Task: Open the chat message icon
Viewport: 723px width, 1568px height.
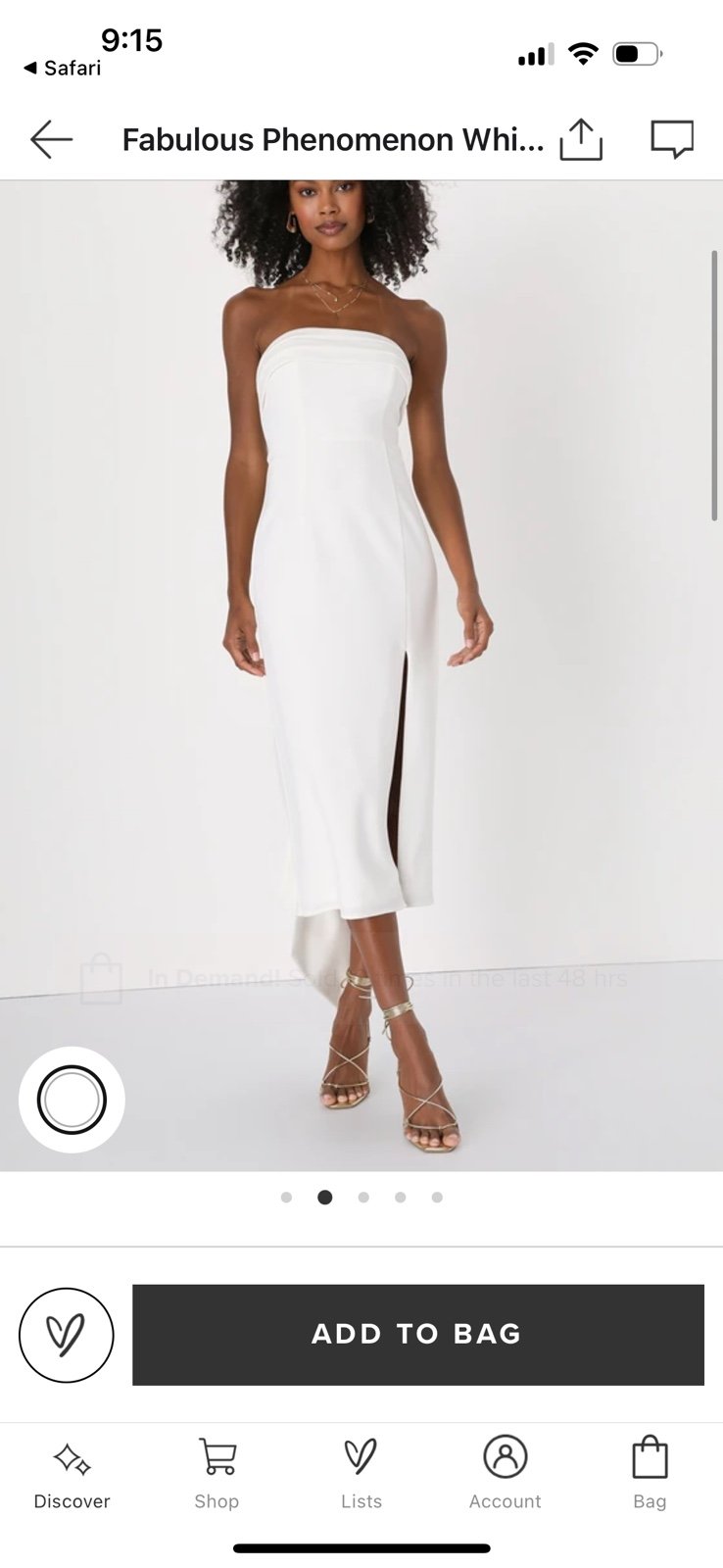Action: (x=672, y=139)
